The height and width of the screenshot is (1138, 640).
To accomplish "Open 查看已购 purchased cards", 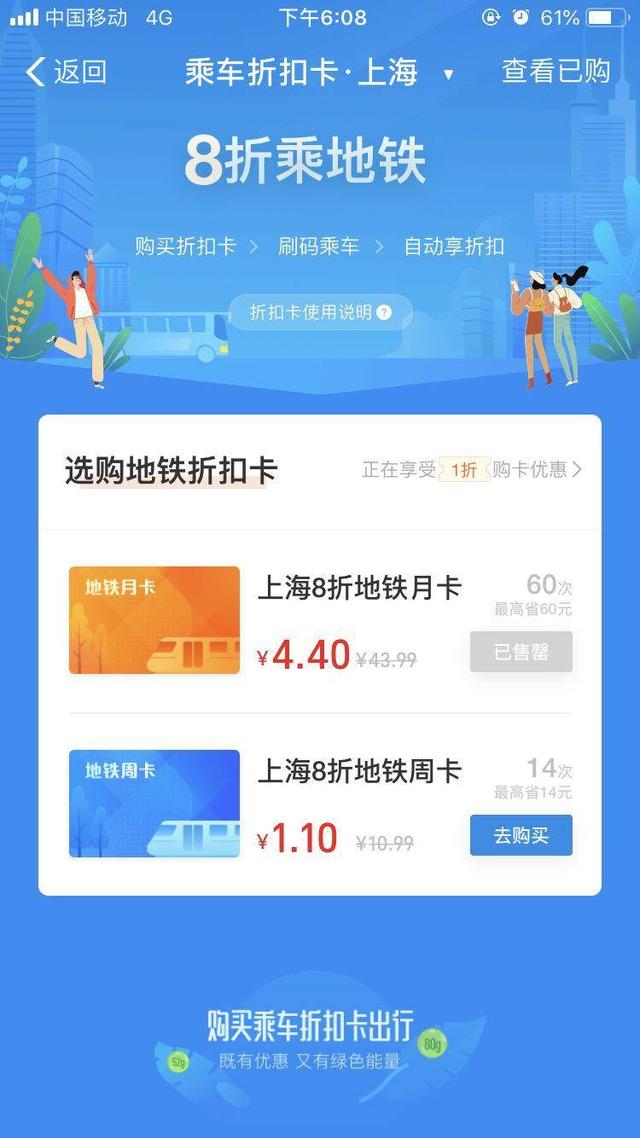I will click(555, 72).
